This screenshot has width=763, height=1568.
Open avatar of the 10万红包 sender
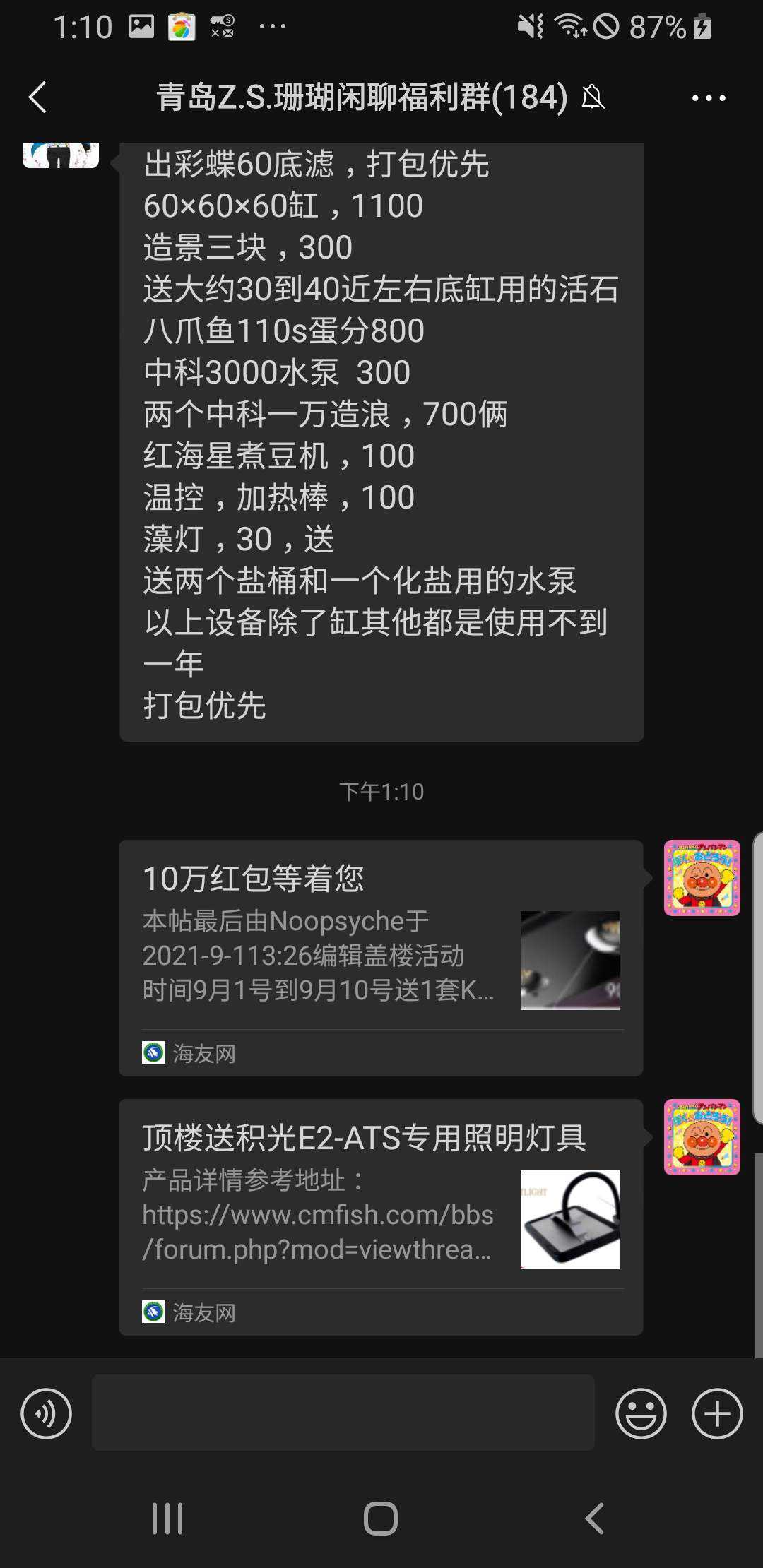coord(702,878)
